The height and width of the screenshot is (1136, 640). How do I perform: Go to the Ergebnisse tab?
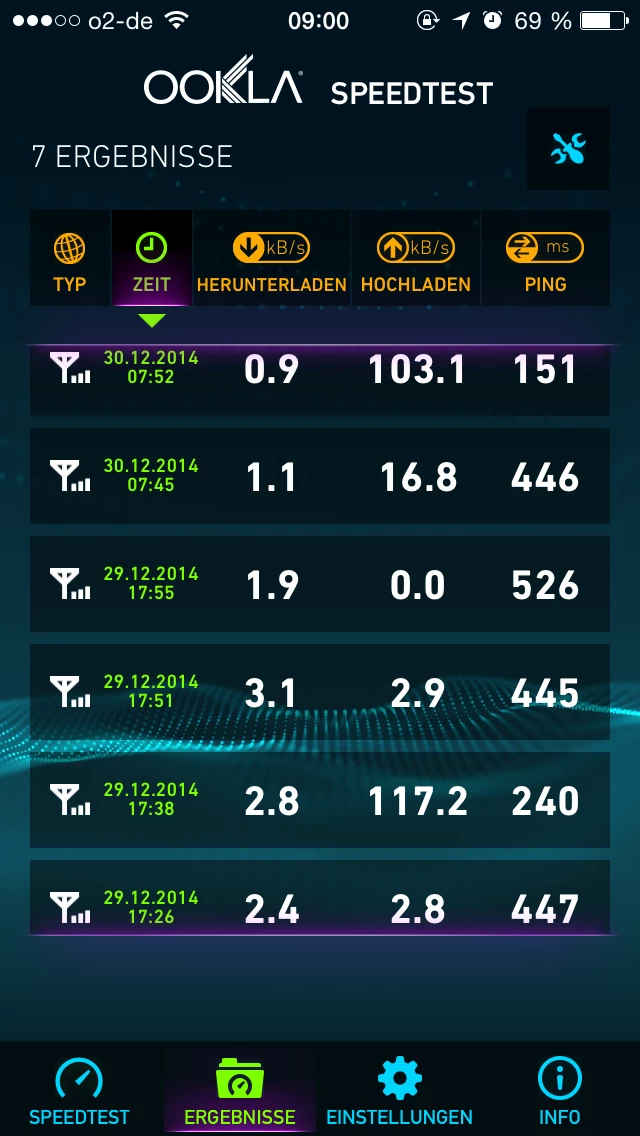240,1090
